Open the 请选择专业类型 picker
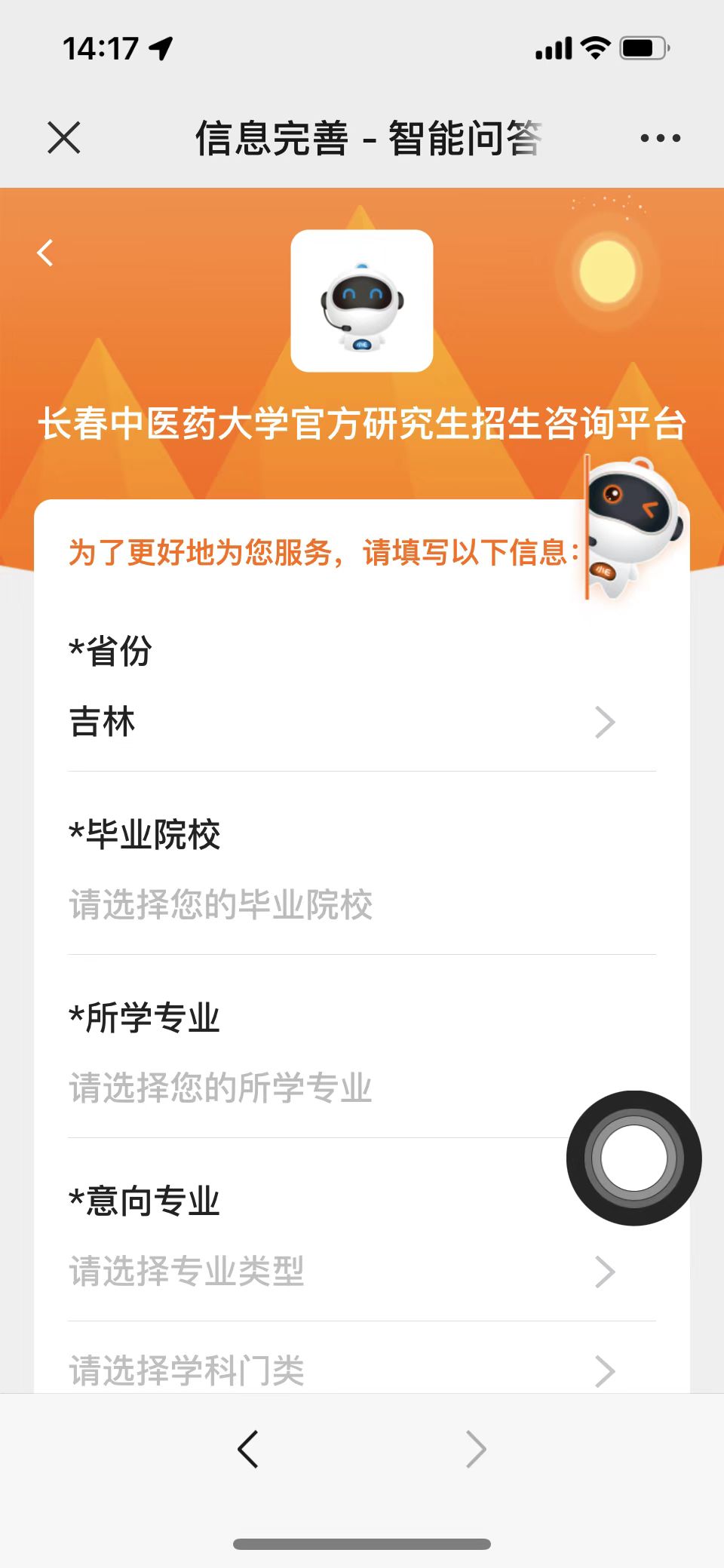The height and width of the screenshot is (1568, 724). pyautogui.click(x=360, y=1272)
